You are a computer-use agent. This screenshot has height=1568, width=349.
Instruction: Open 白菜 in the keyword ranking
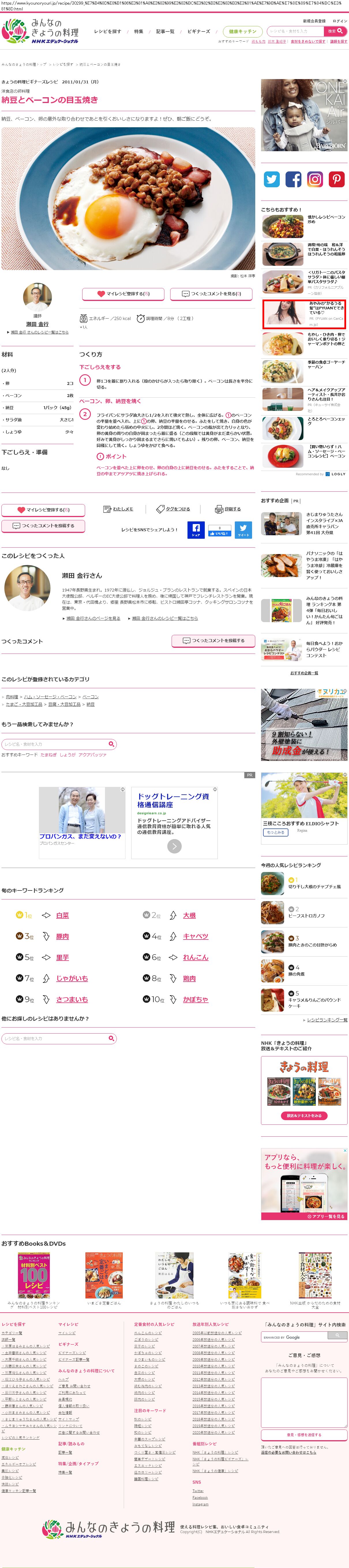click(62, 915)
